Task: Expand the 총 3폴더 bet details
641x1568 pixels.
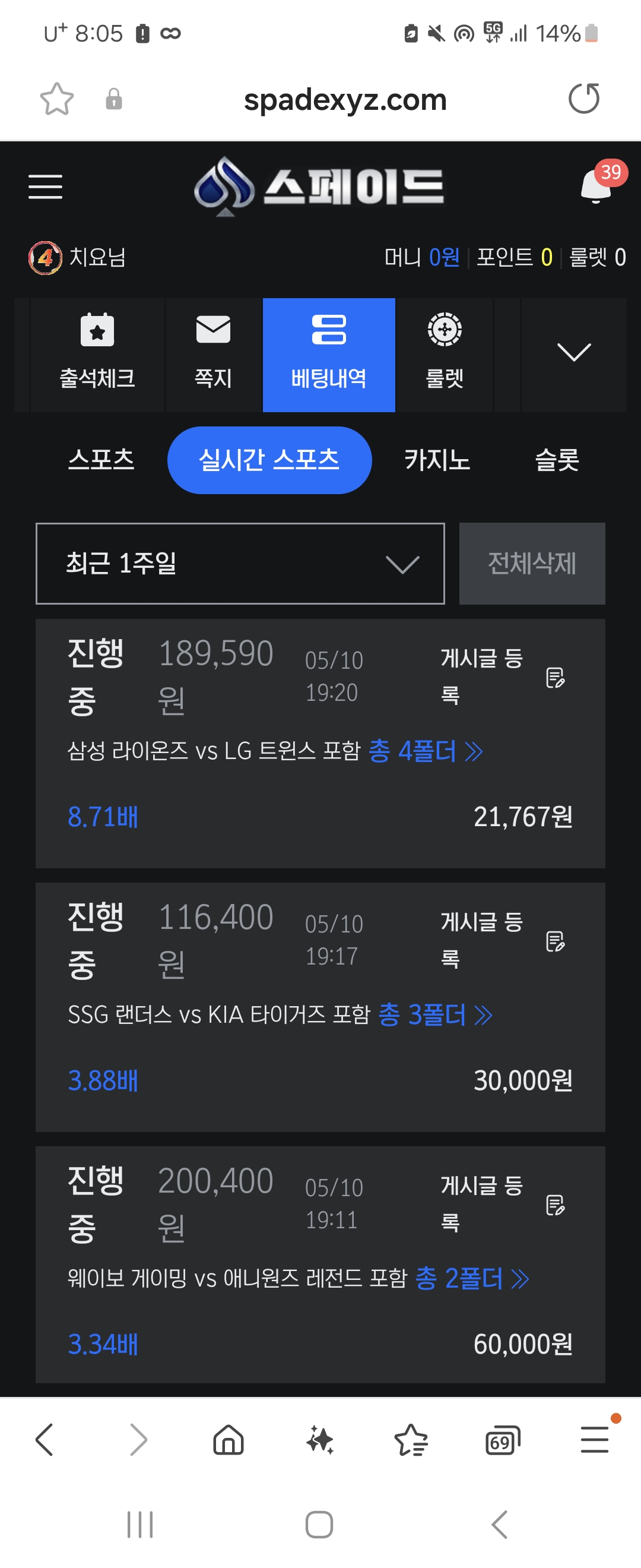Action: coord(434,1014)
